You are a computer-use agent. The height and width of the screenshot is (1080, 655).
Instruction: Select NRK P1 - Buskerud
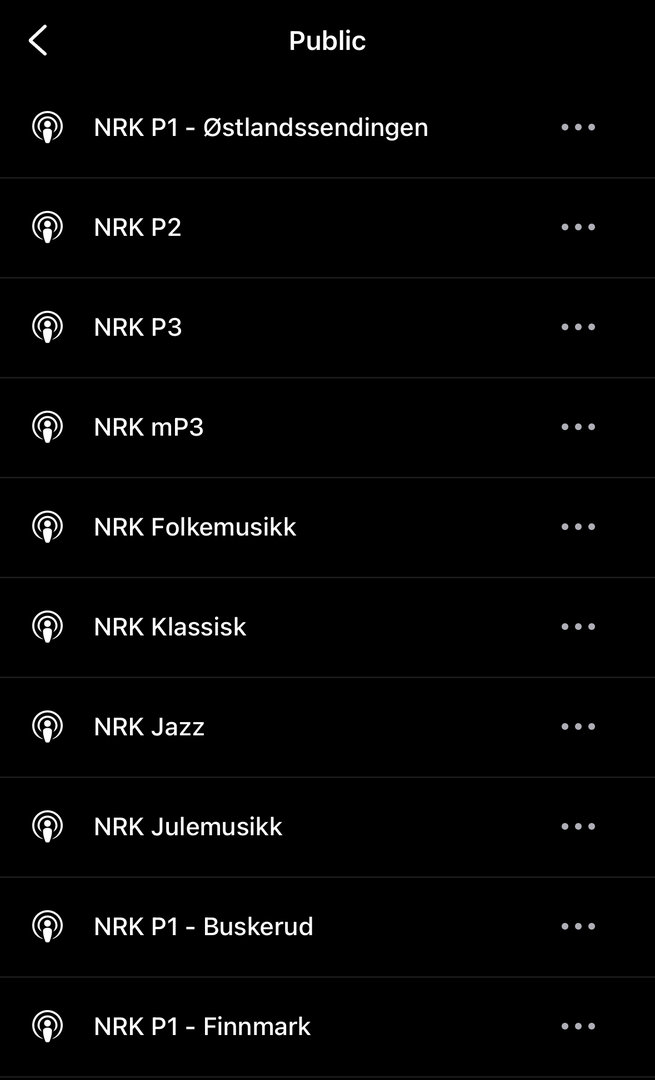pyautogui.click(x=203, y=927)
